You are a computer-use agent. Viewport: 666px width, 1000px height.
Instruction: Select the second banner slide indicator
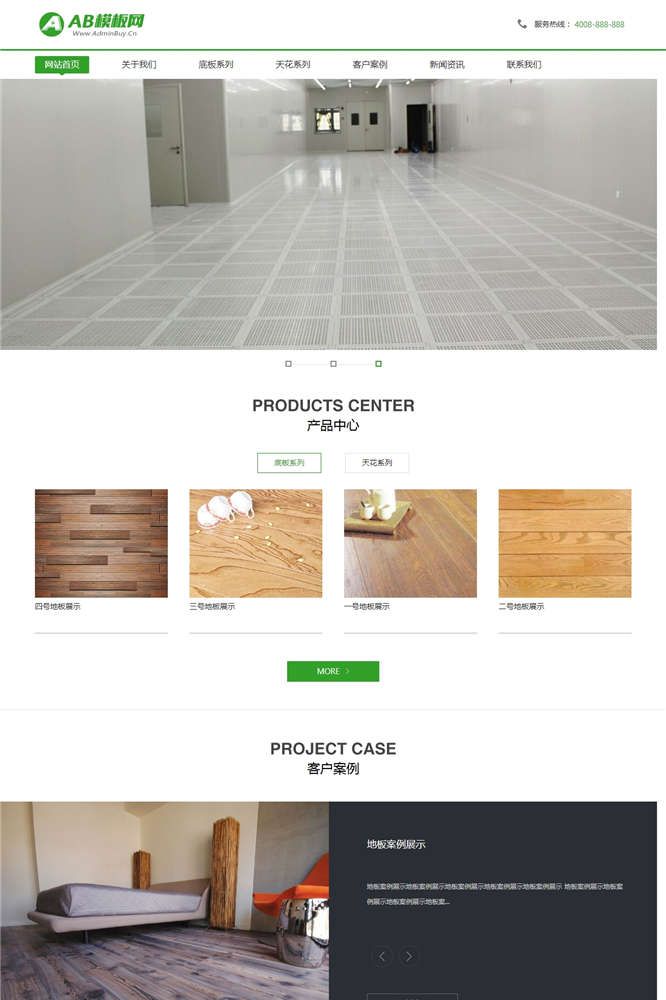click(333, 364)
